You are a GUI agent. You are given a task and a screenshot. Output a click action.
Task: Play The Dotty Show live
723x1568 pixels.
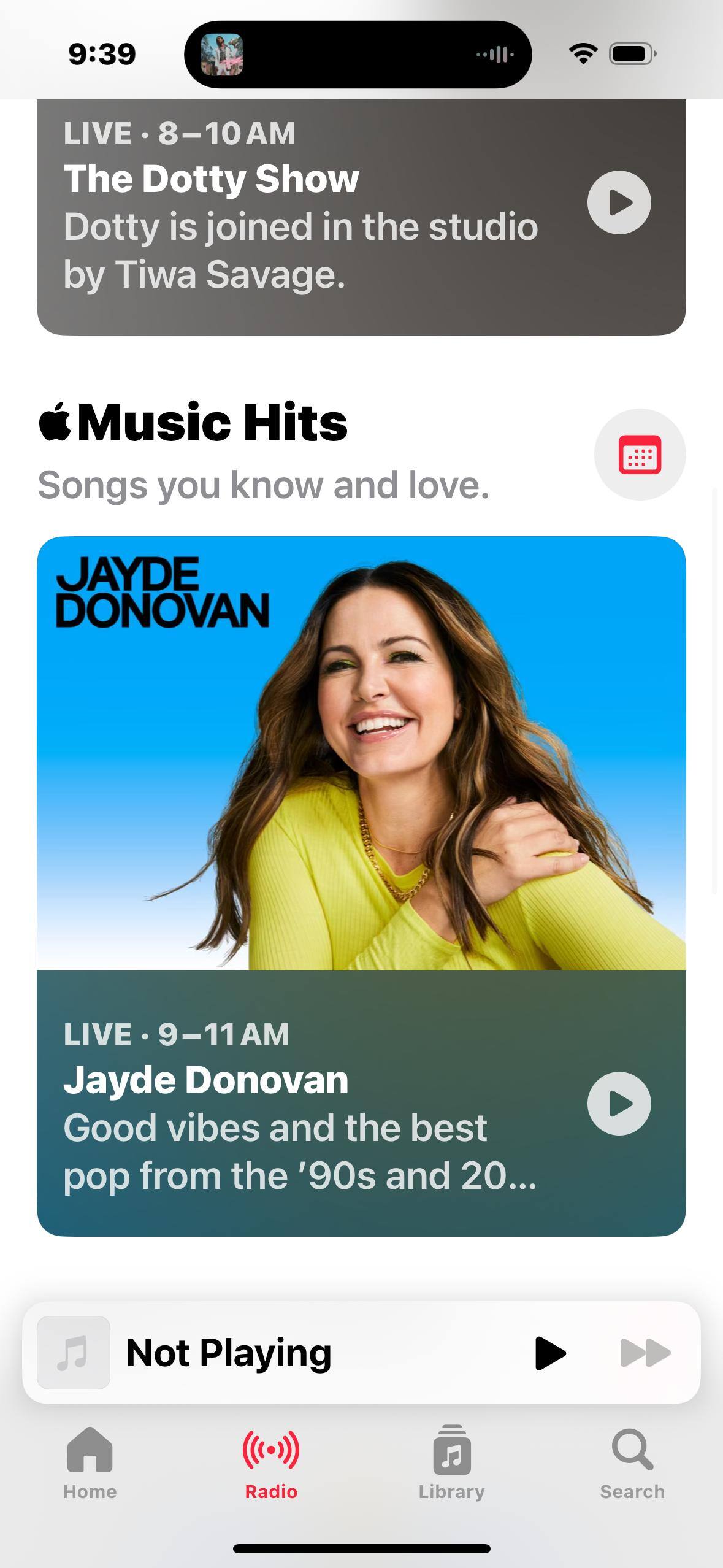[x=619, y=202]
